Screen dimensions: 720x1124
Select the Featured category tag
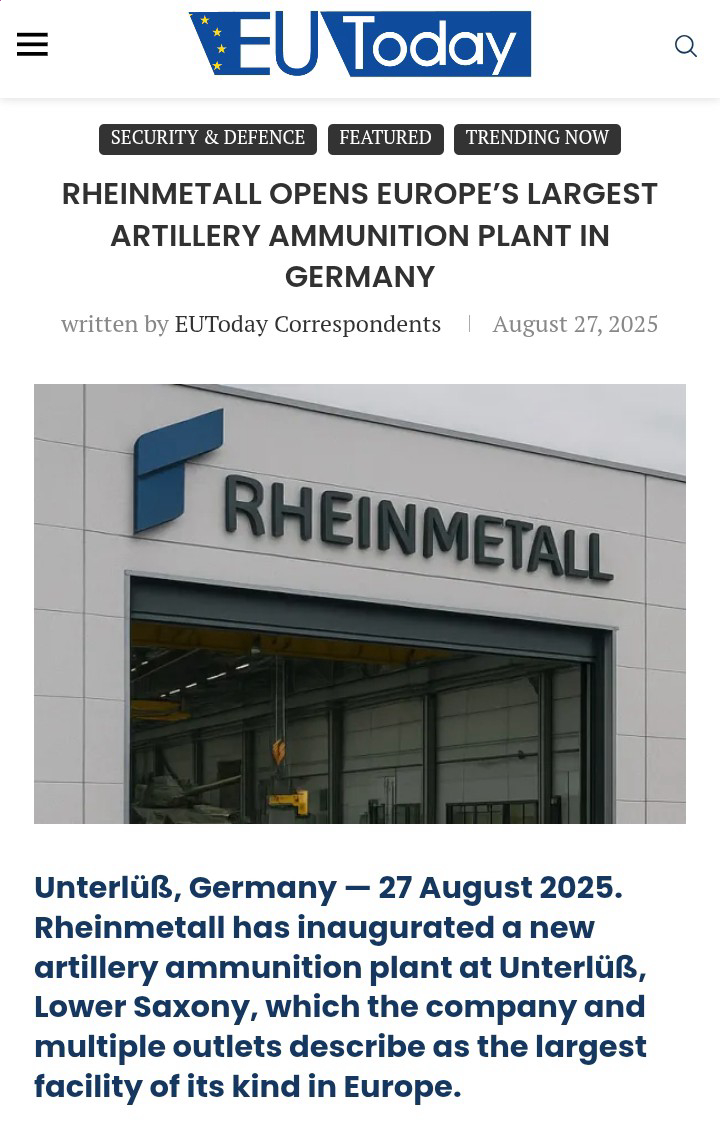pyautogui.click(x=385, y=138)
